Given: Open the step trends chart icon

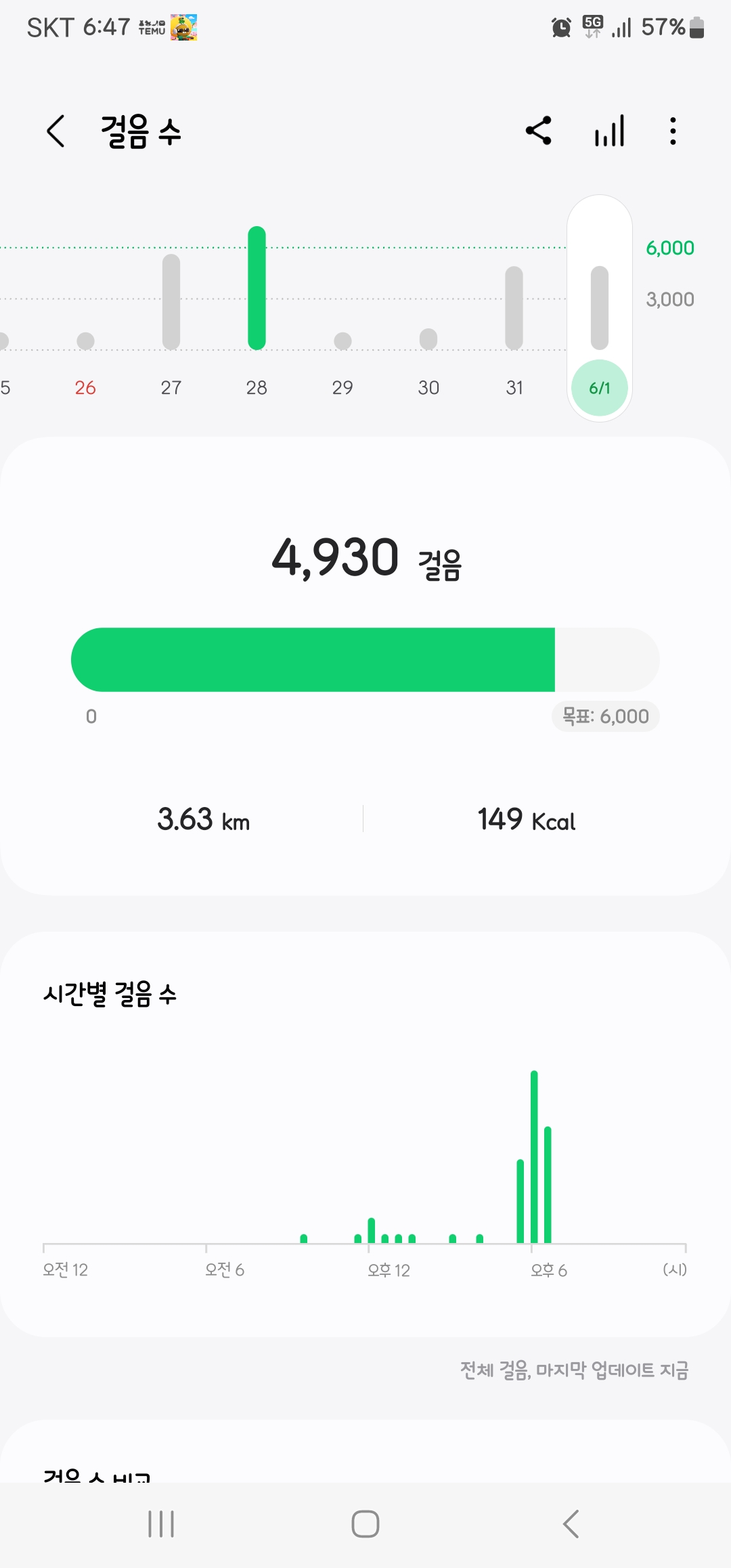Looking at the screenshot, I should pos(609,131).
